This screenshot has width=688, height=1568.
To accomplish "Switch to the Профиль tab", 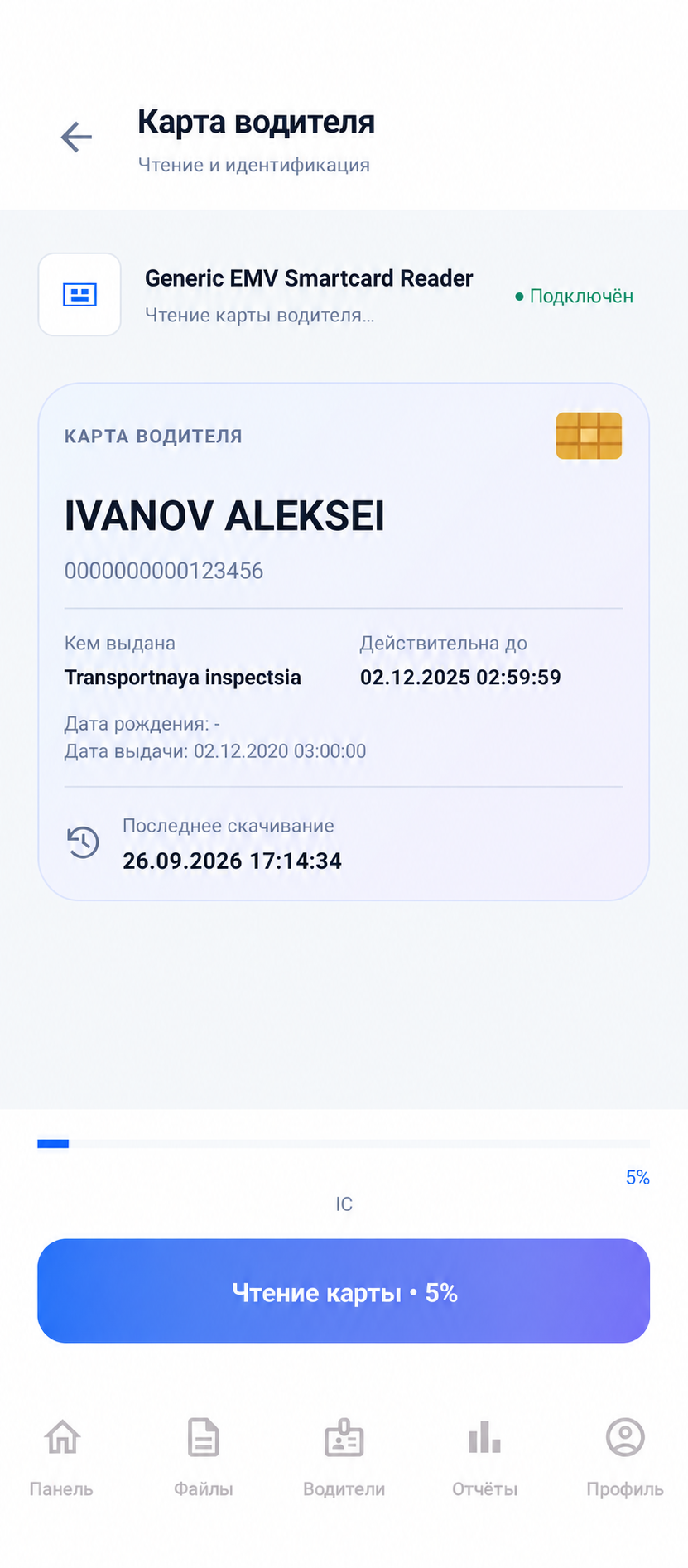I will tap(625, 1457).
